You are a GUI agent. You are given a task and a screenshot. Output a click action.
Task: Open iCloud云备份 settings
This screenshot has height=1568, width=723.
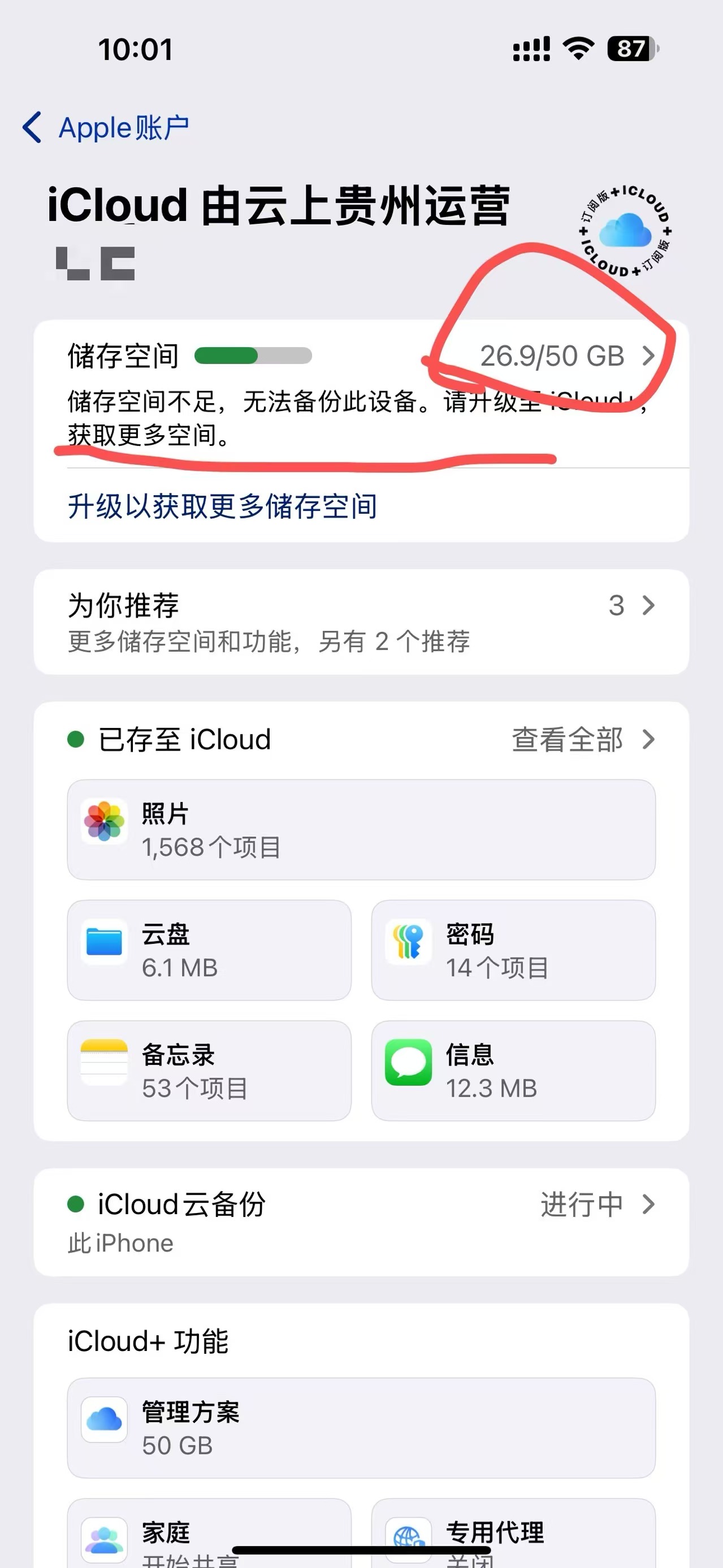tap(360, 1222)
